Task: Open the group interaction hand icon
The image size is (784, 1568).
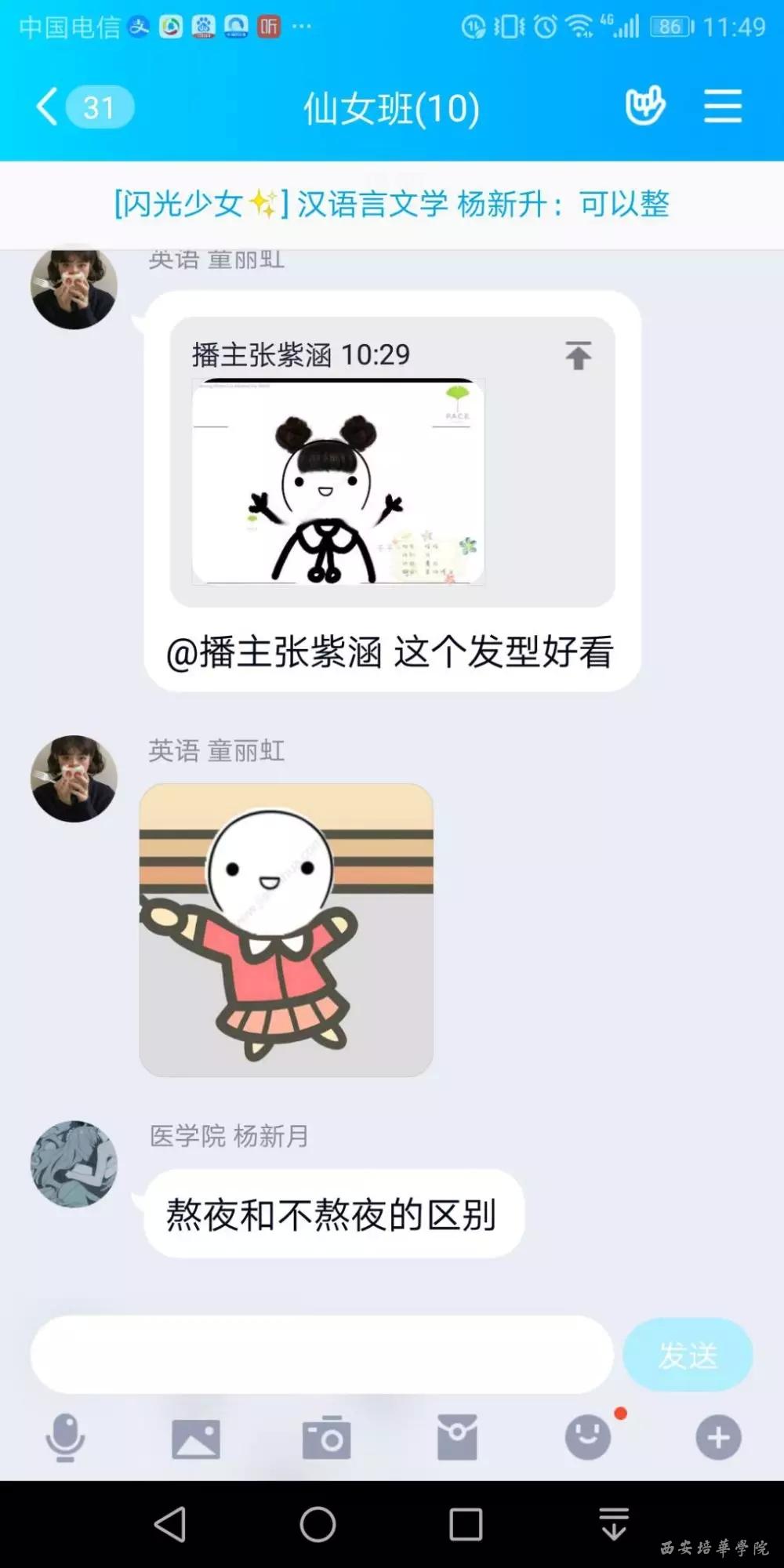Action: pyautogui.click(x=644, y=107)
